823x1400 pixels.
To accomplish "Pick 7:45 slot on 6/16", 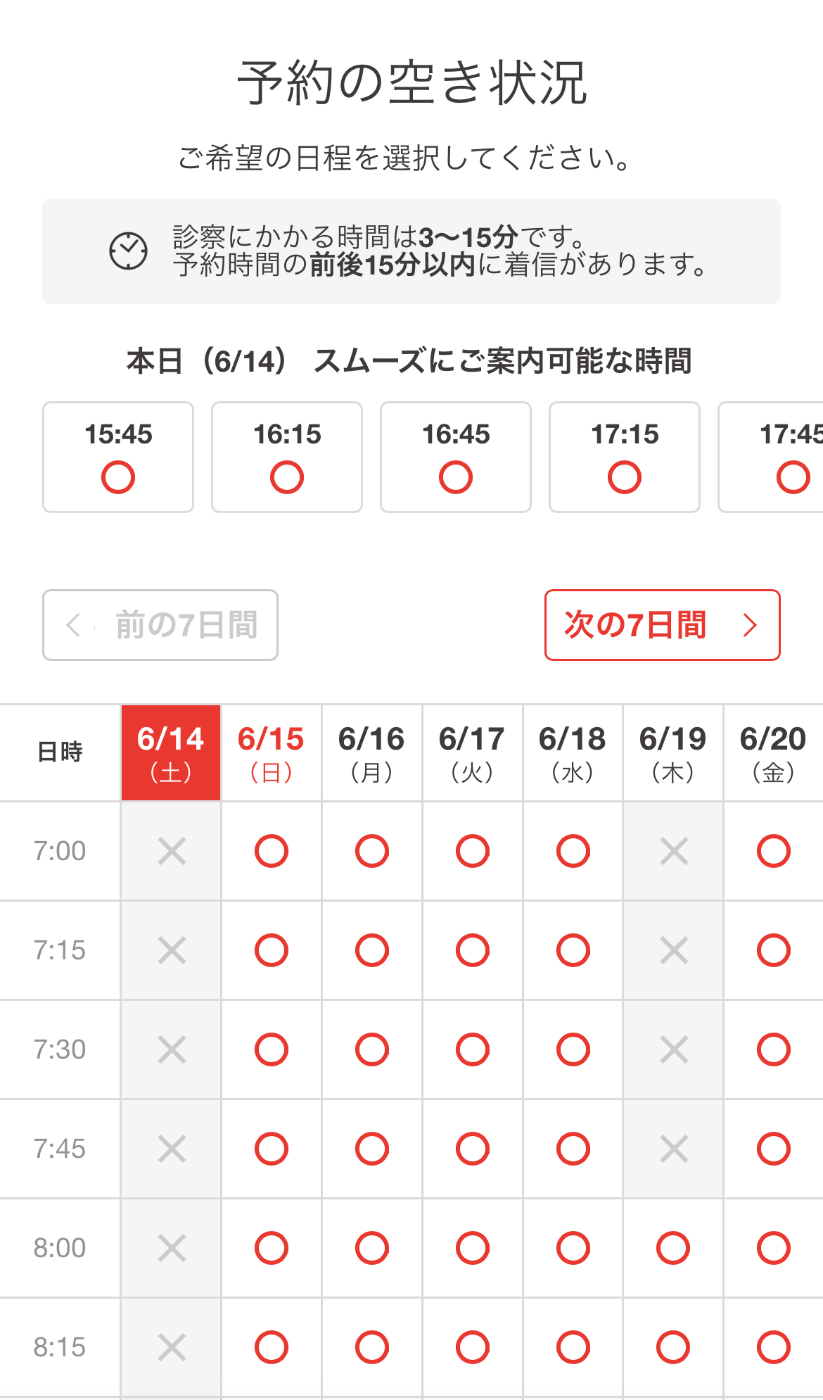I will [372, 1148].
